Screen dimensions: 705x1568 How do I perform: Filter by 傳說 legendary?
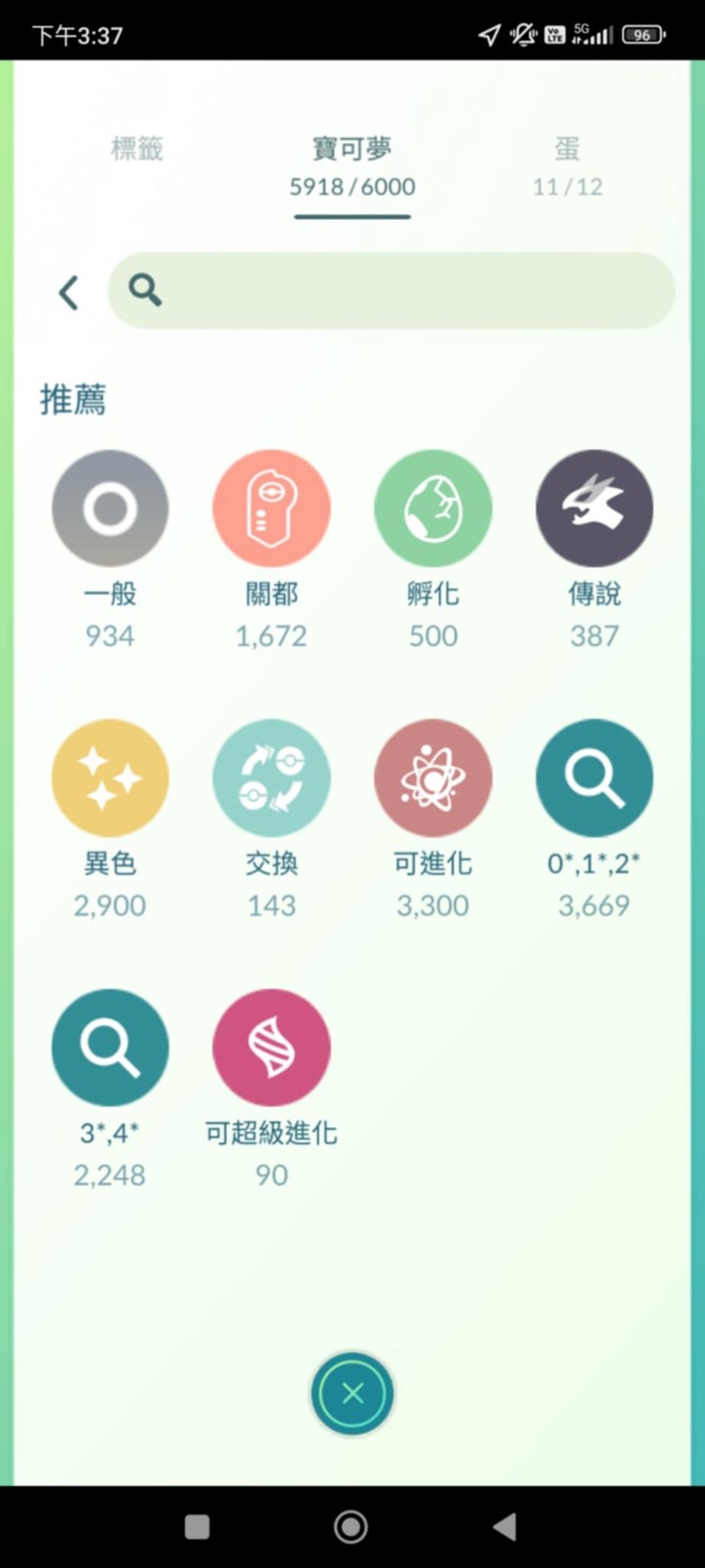594,509
